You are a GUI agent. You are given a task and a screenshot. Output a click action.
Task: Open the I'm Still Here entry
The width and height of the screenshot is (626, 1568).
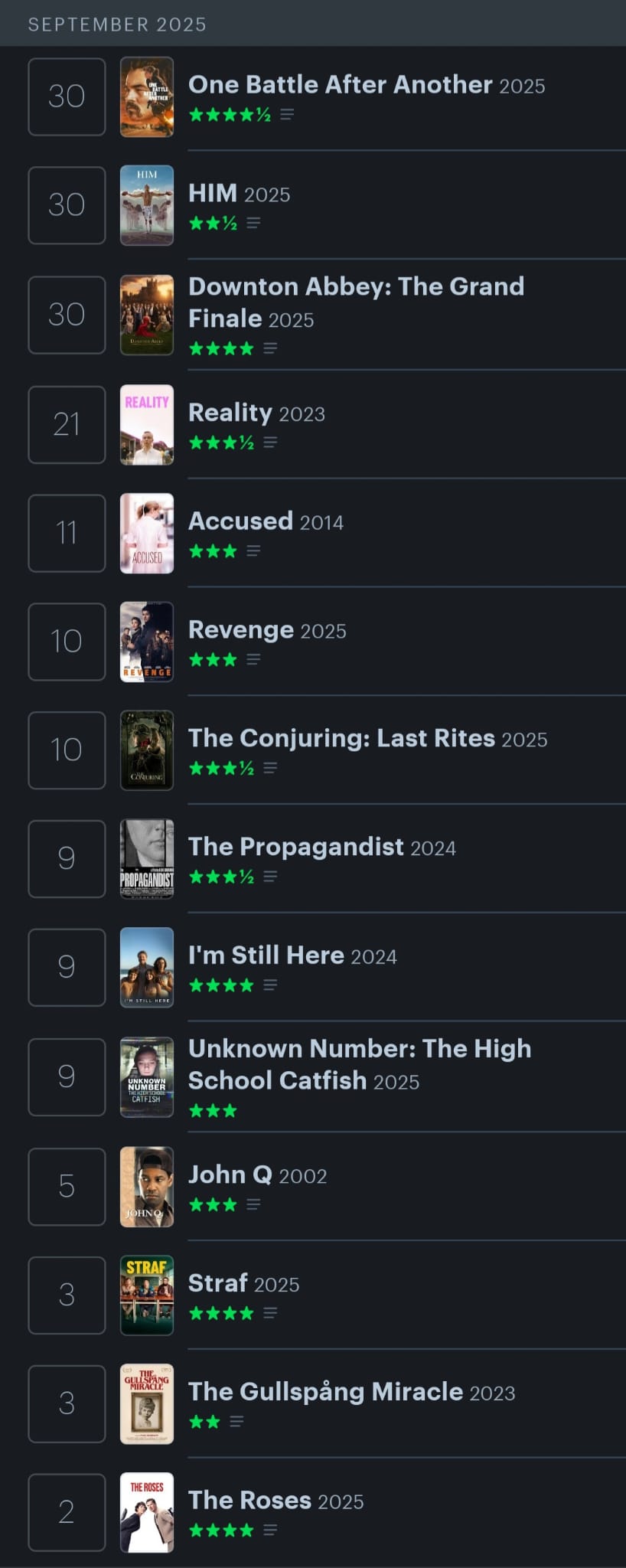click(266, 955)
